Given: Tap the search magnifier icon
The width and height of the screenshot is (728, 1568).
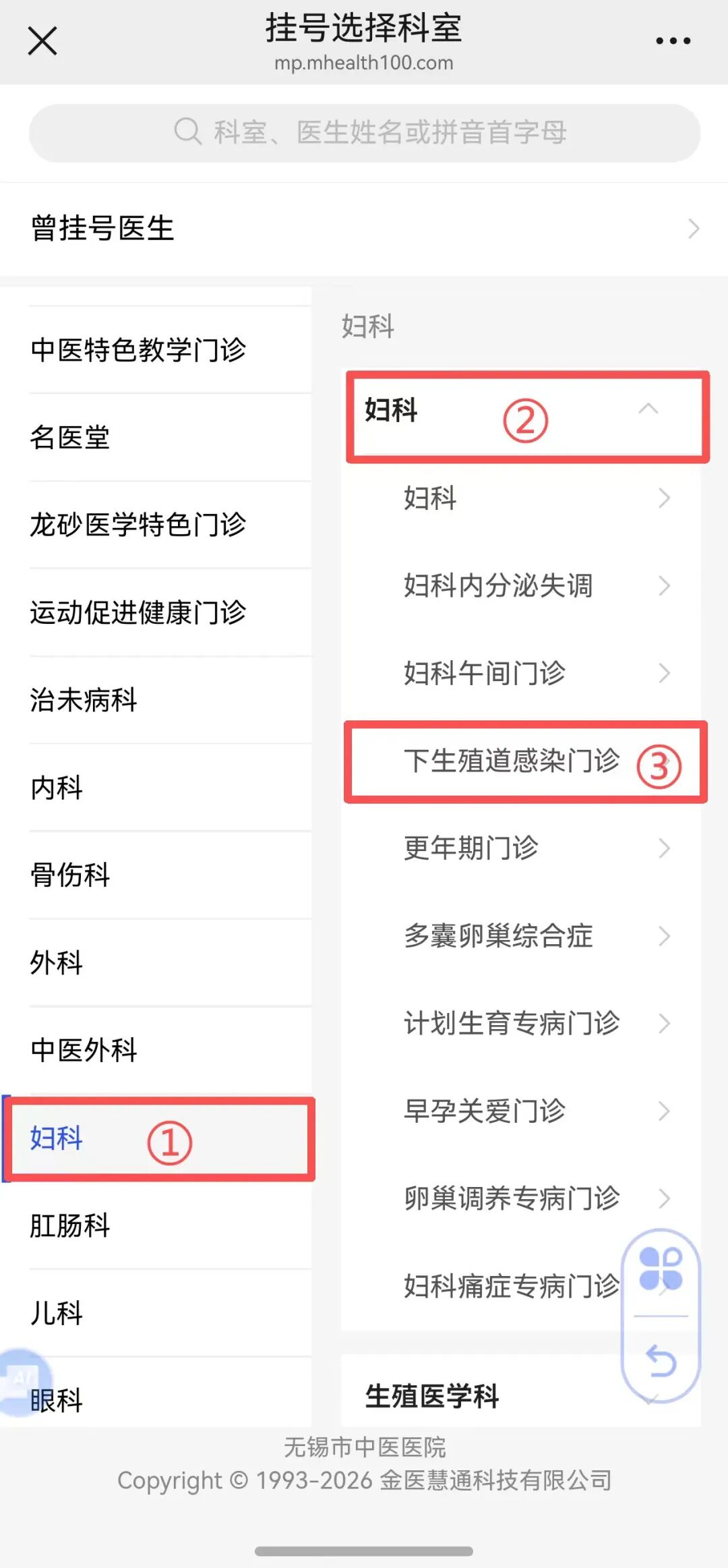Looking at the screenshot, I should (187, 132).
